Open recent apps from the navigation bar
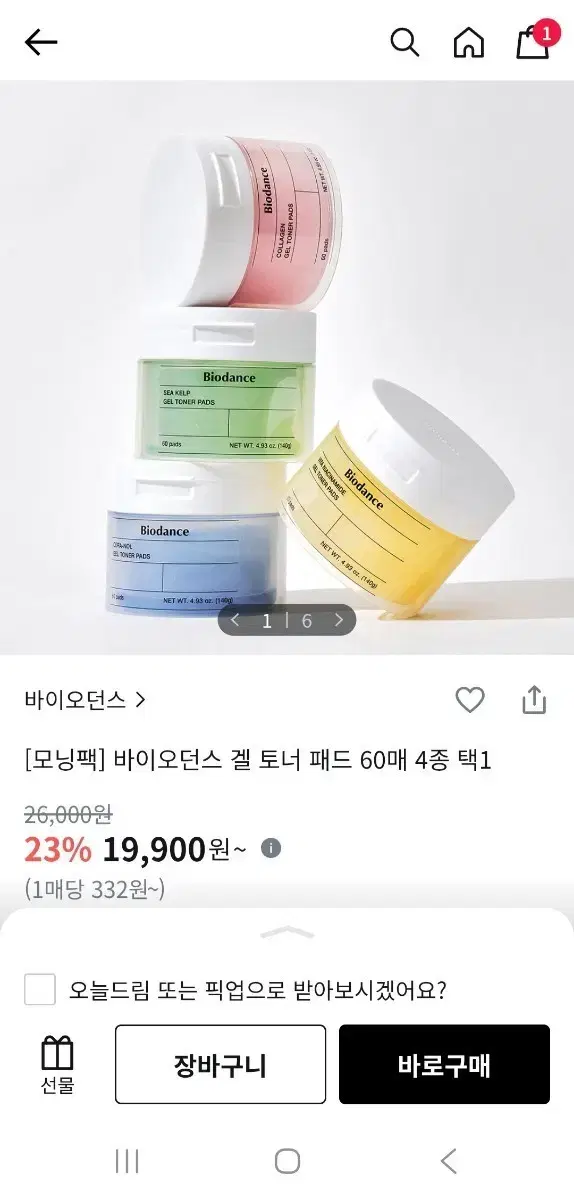Image resolution: width=574 pixels, height=1200 pixels. (x=127, y=1161)
